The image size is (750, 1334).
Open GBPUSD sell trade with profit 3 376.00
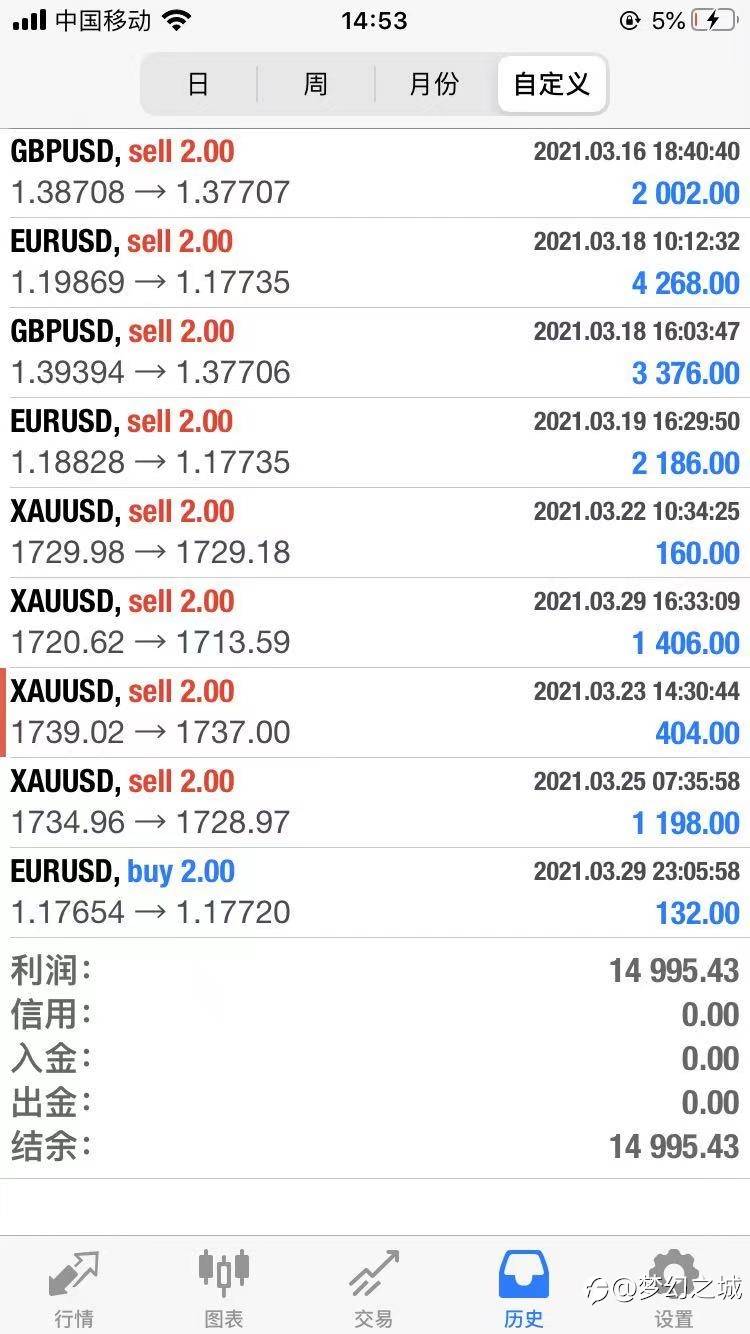coord(375,353)
